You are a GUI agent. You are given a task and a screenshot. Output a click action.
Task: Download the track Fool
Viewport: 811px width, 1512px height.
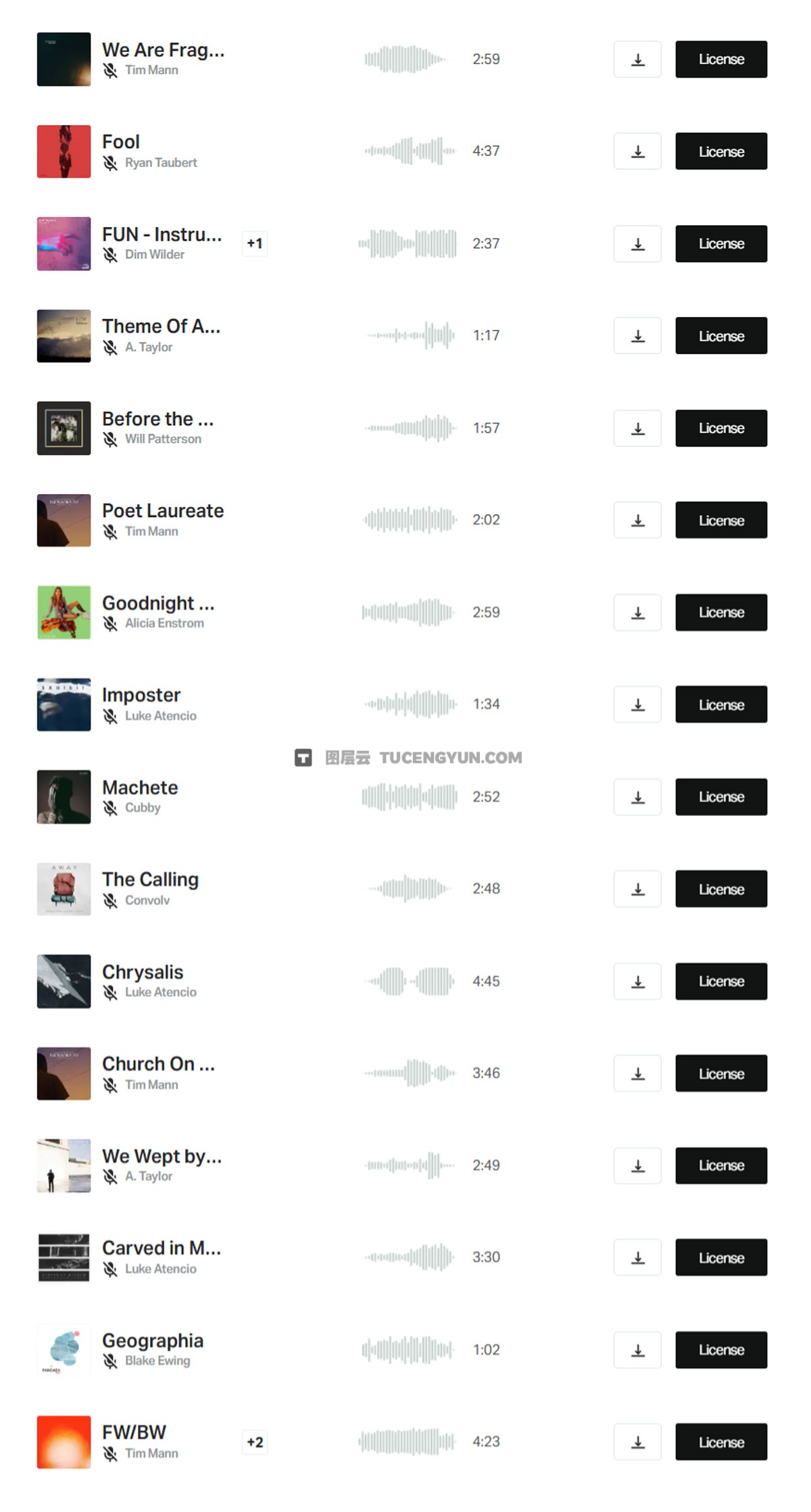637,151
